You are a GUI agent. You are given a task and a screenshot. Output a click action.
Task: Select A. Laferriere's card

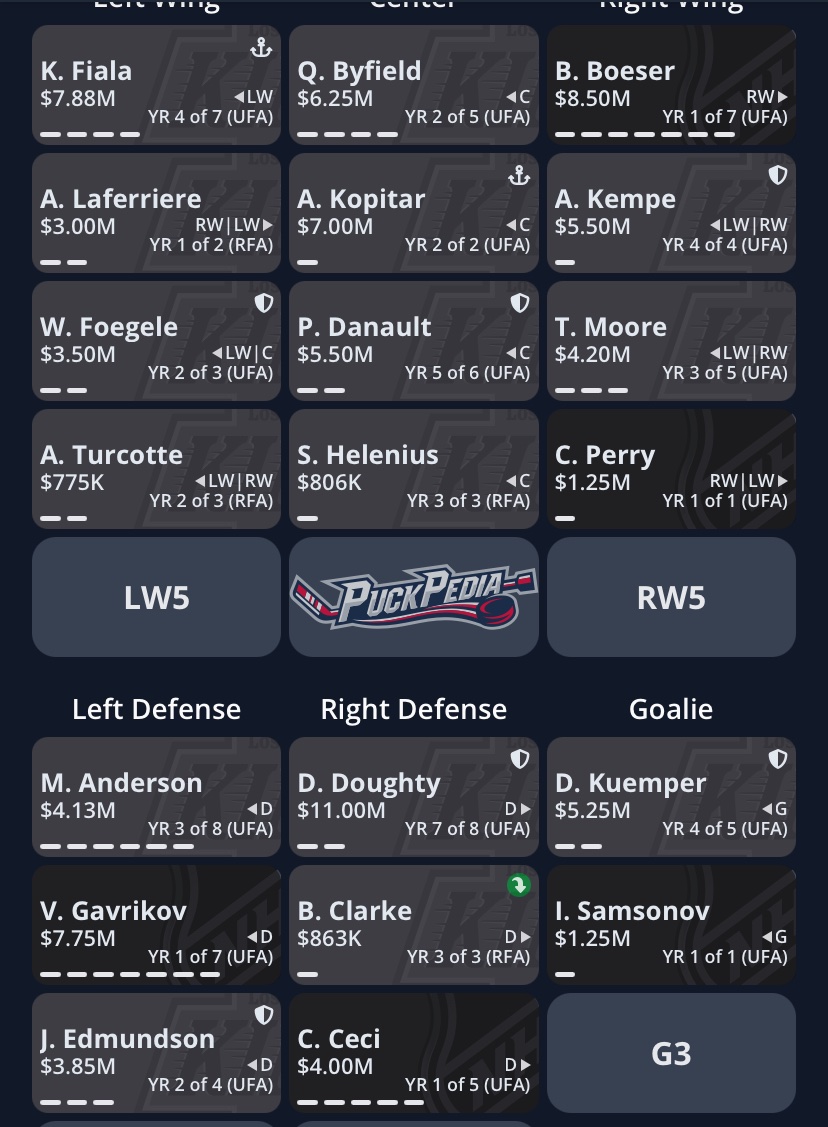click(156, 213)
